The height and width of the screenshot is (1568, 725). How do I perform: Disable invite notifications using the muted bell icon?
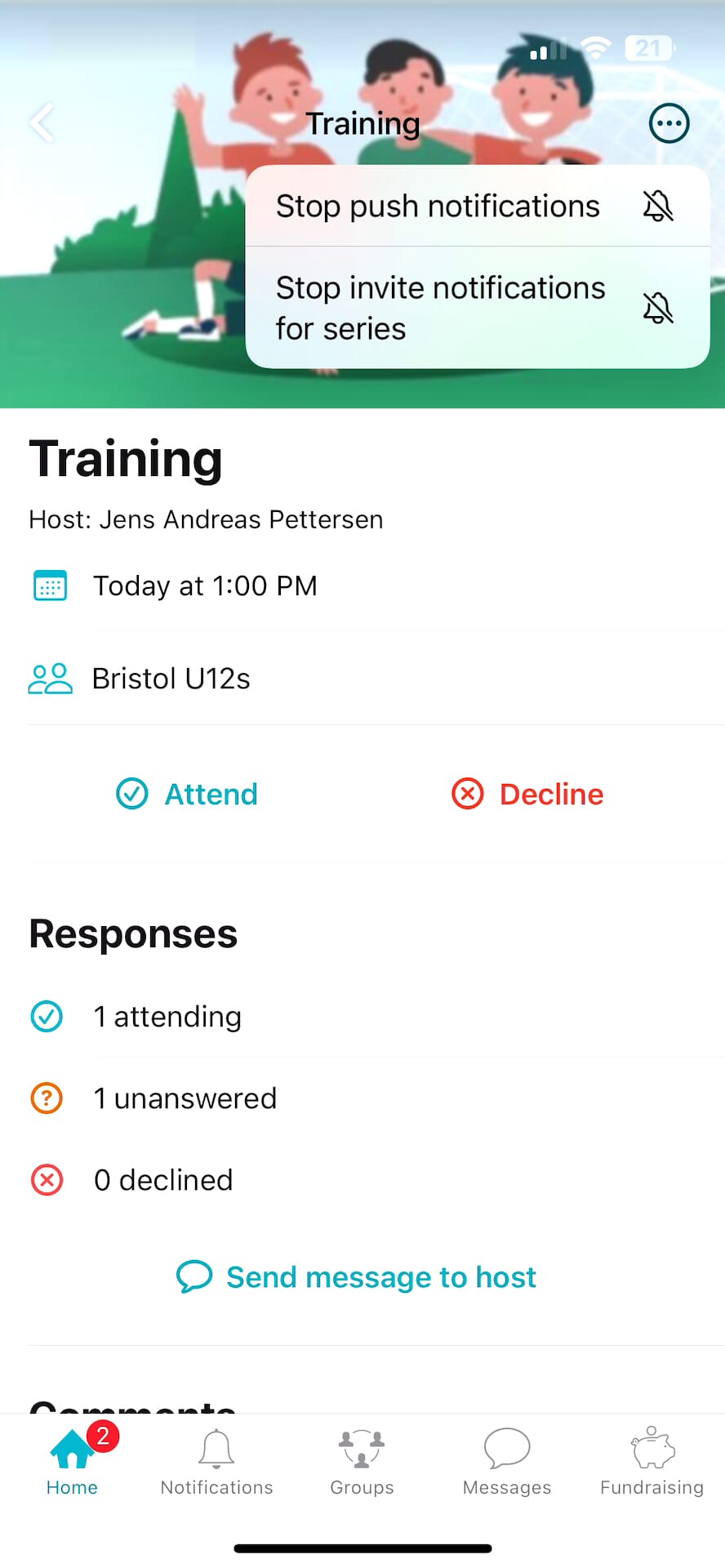click(x=658, y=308)
